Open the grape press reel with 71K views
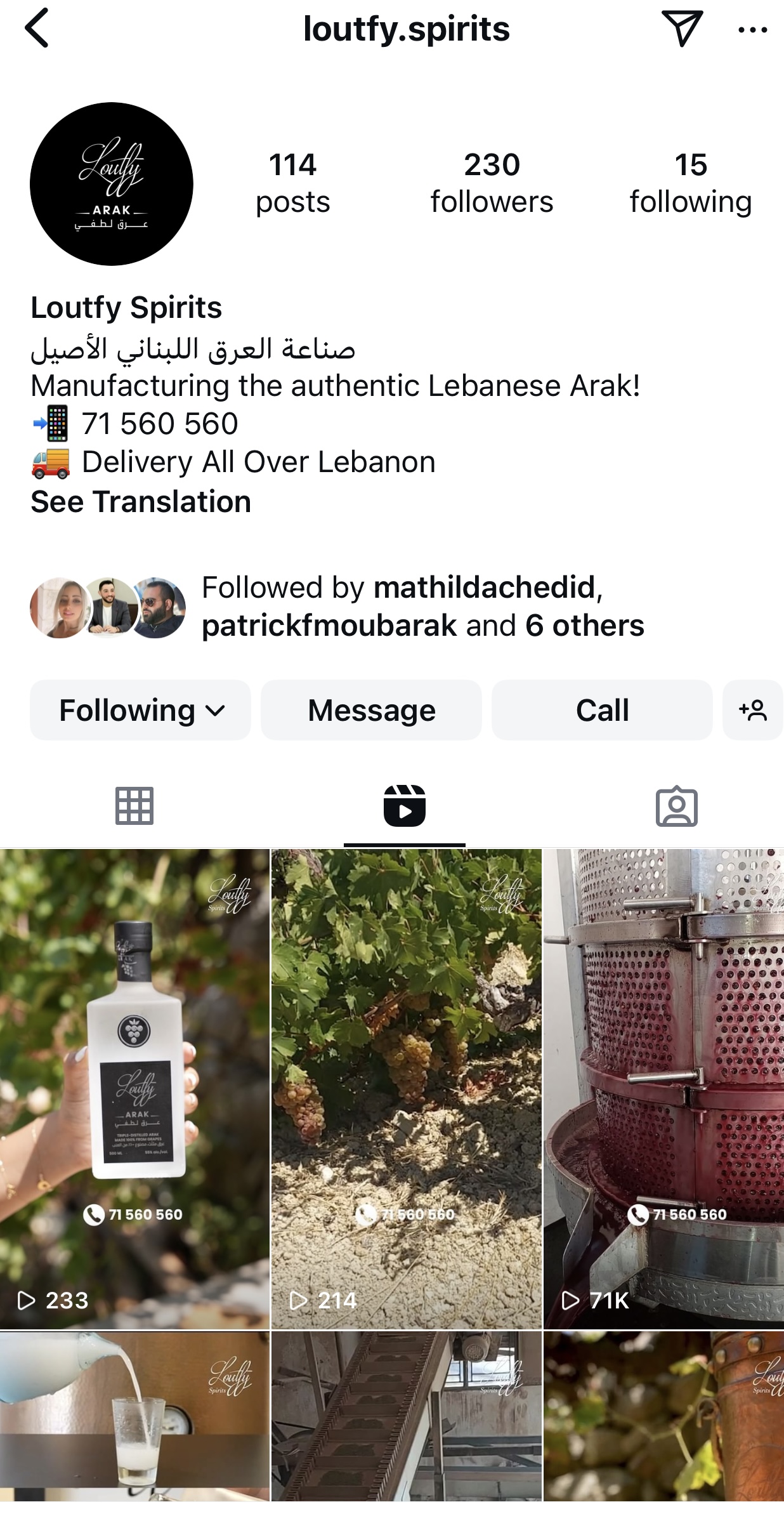This screenshot has height=1514, width=784. [x=663, y=1089]
